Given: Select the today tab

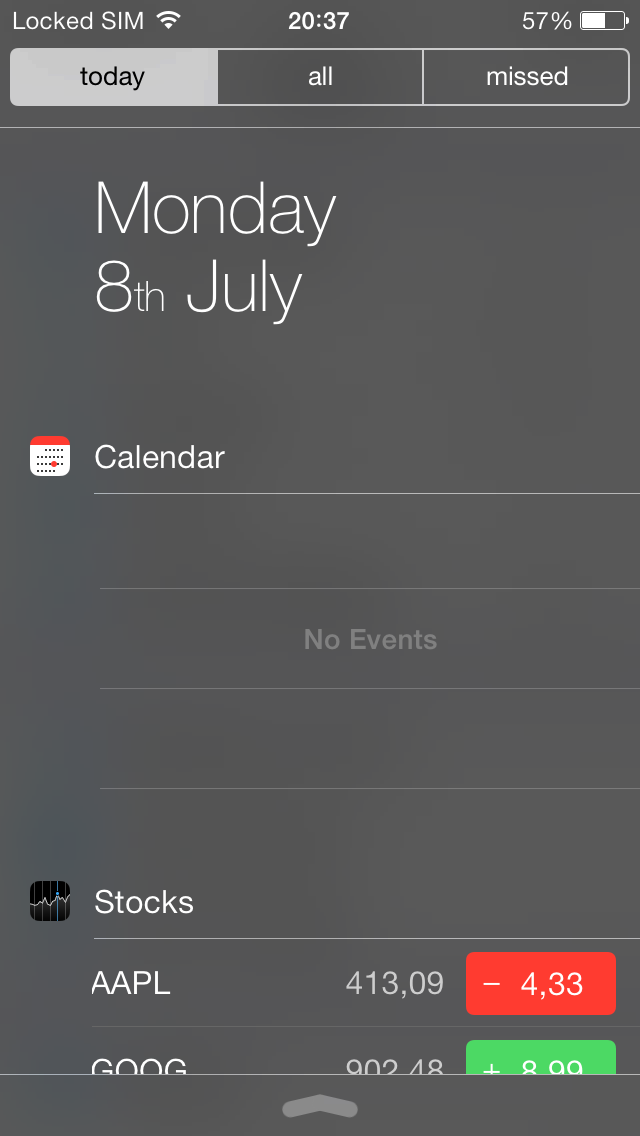Looking at the screenshot, I should click(113, 77).
